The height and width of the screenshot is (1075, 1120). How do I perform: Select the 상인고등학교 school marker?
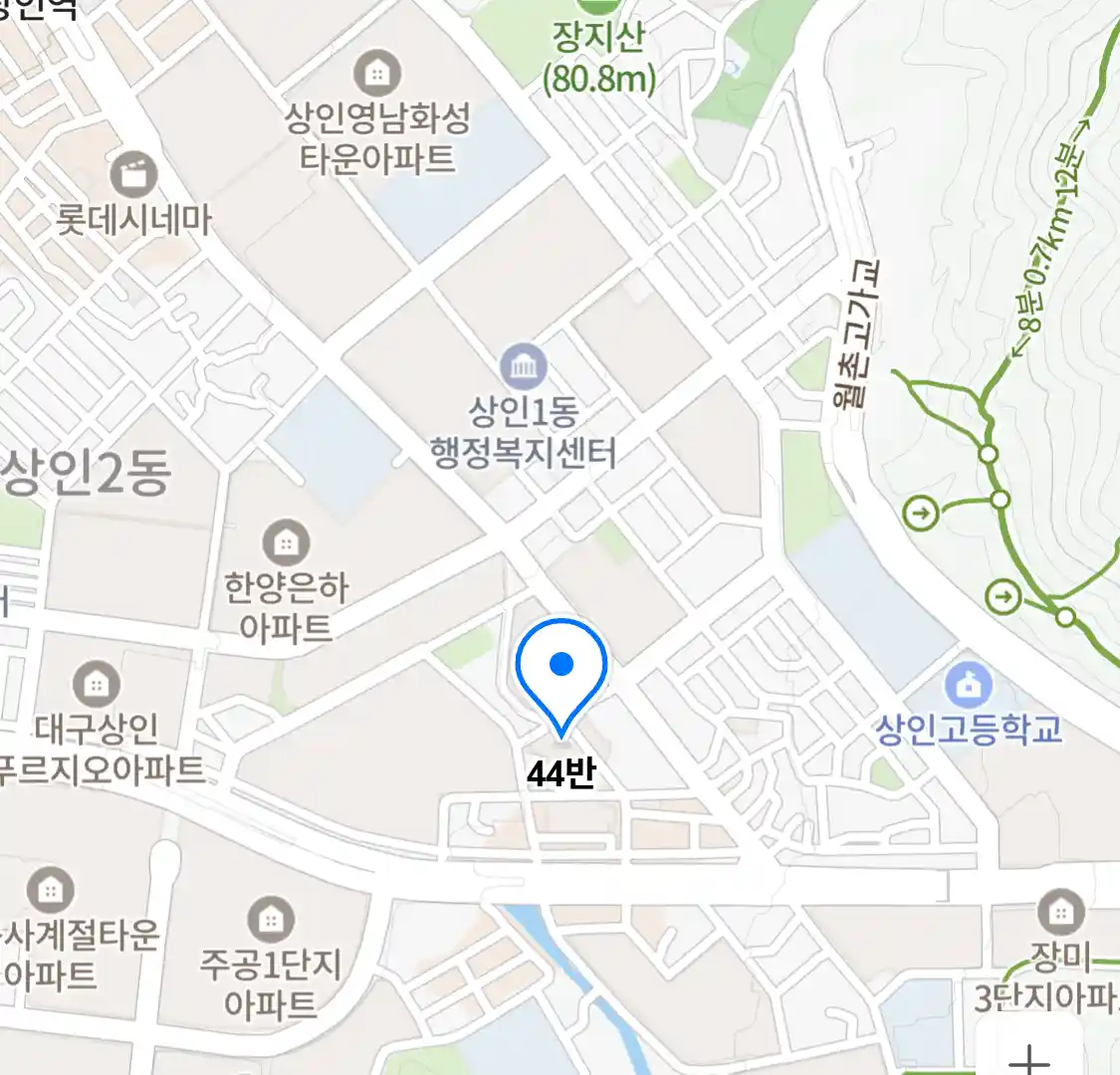point(966,685)
